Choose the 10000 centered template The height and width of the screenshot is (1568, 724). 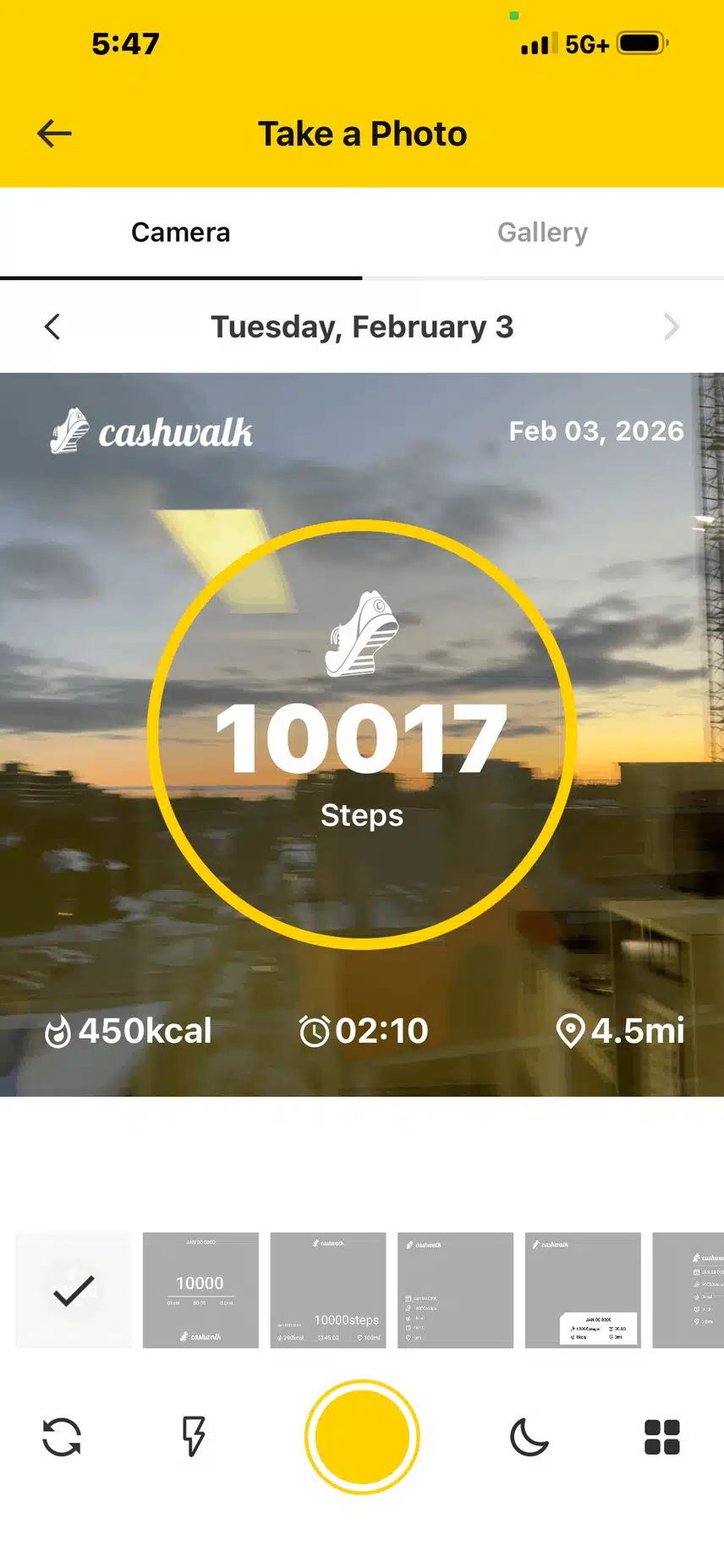click(200, 1290)
